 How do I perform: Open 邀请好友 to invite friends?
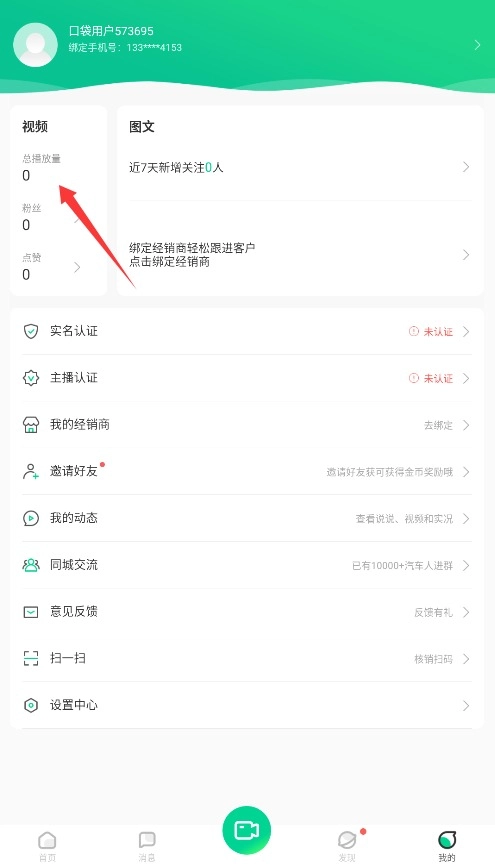pyautogui.click(x=247, y=472)
